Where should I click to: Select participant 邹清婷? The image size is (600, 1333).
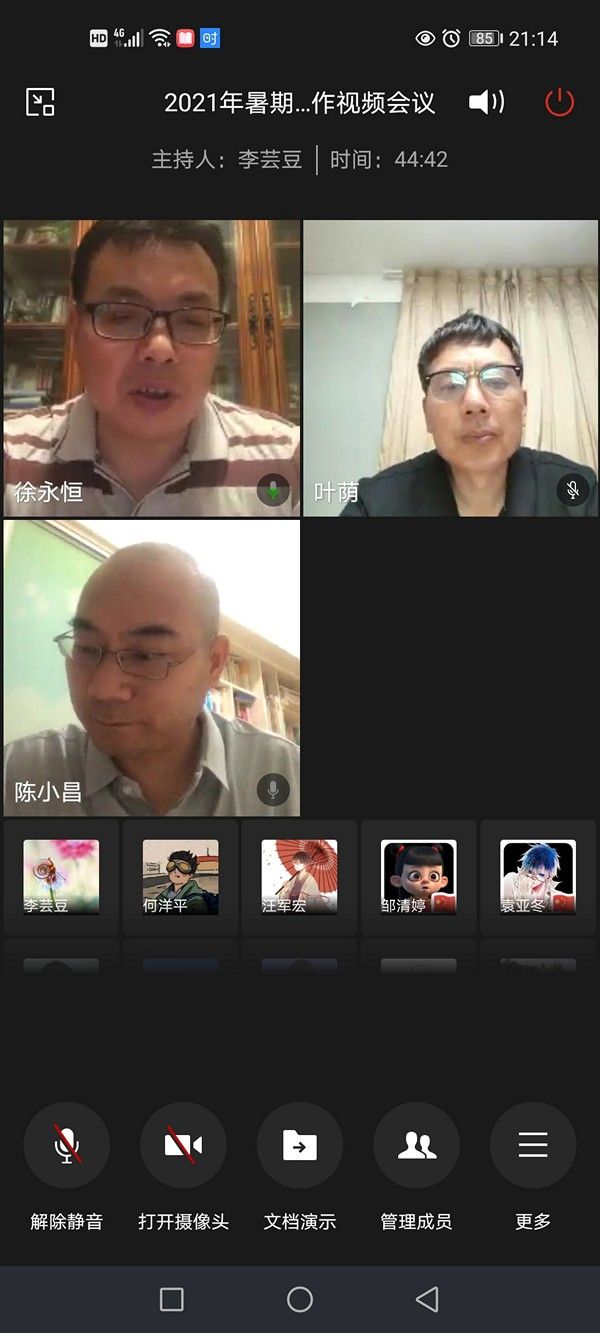coord(418,877)
